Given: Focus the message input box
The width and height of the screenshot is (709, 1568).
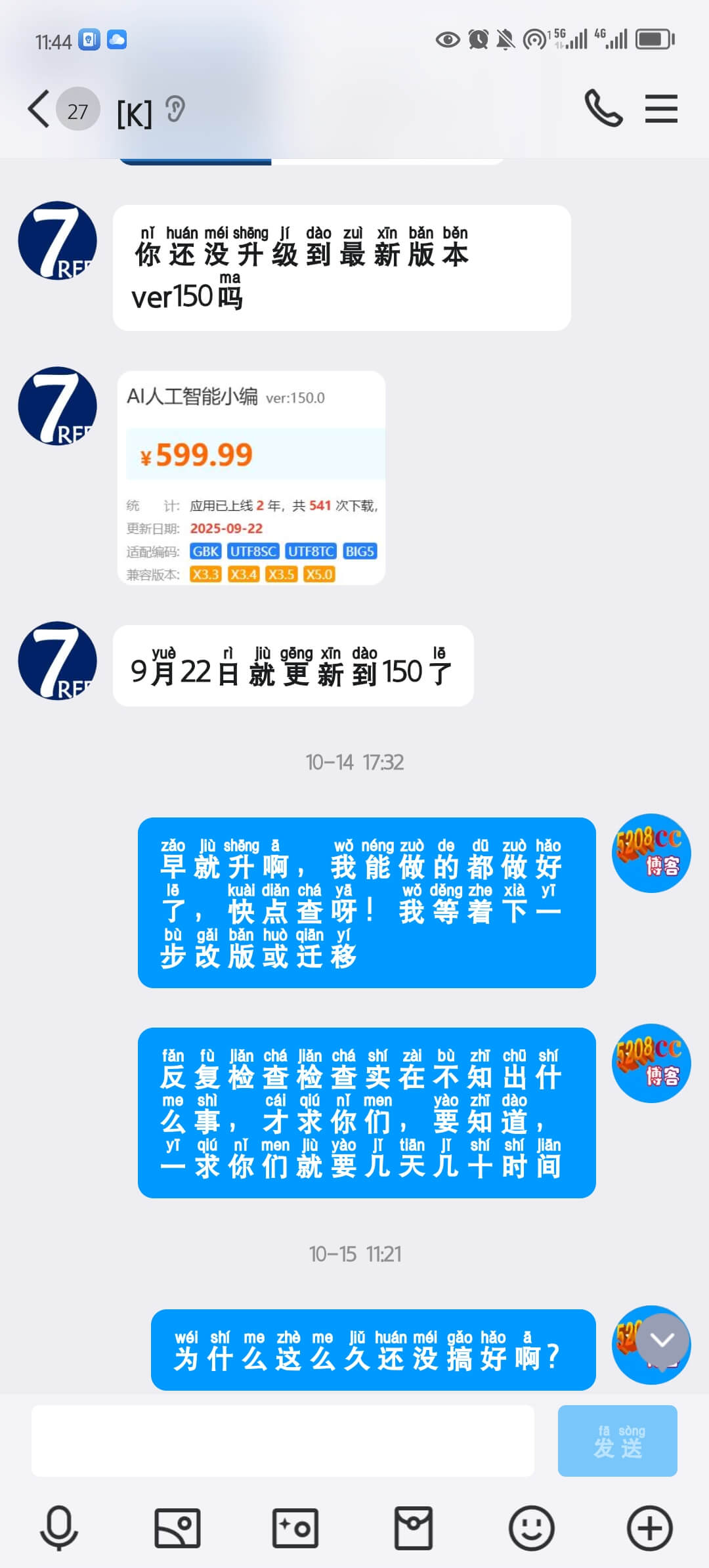Looking at the screenshot, I should point(282,1441).
